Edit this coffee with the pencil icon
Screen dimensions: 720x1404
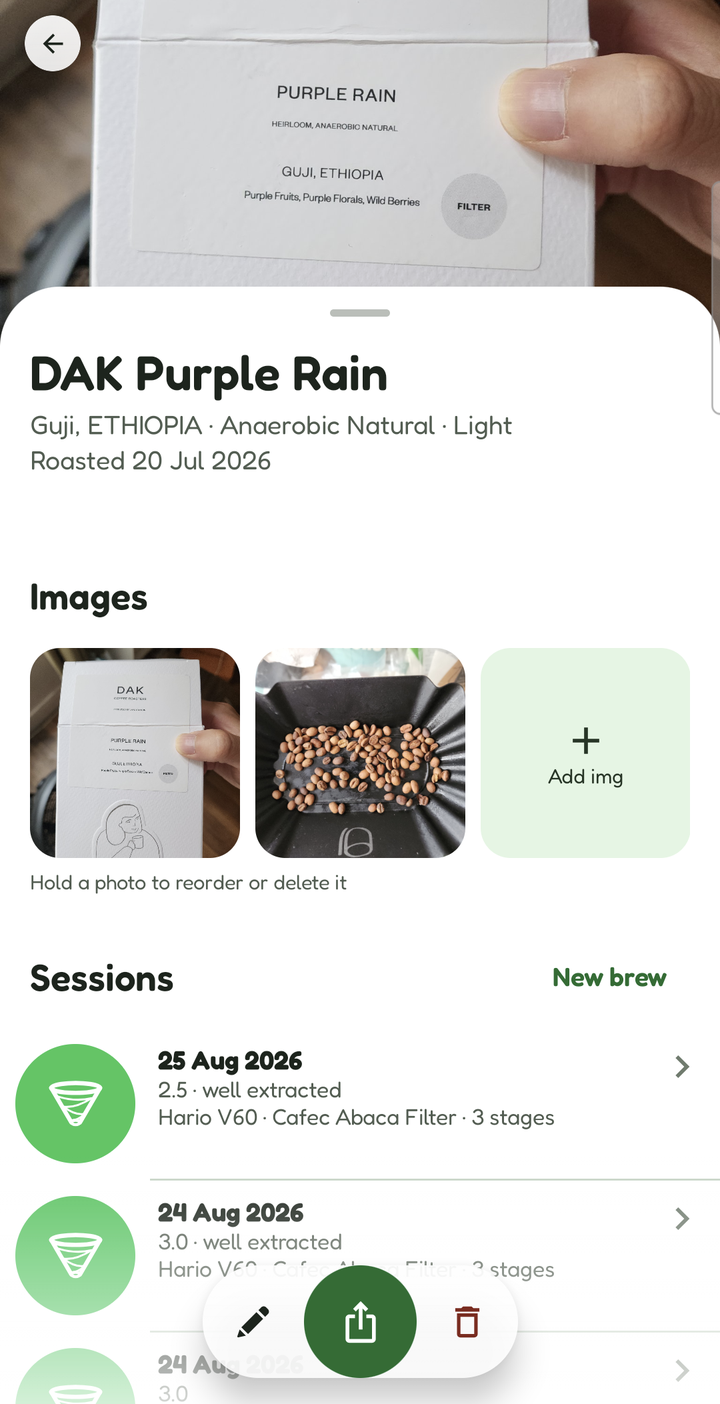[254, 1322]
